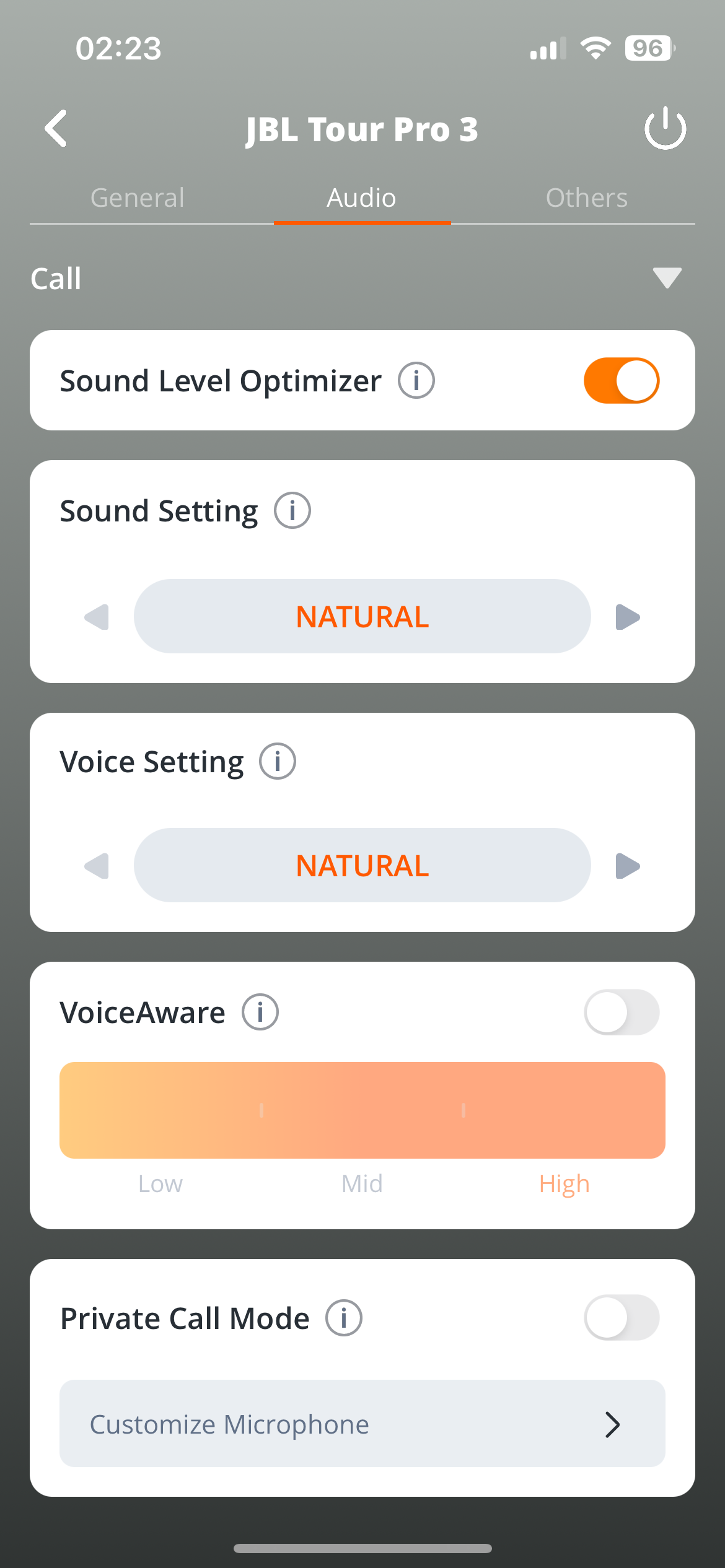Enable Private Call Mode
The width and height of the screenshot is (725, 1568).
pos(621,1318)
